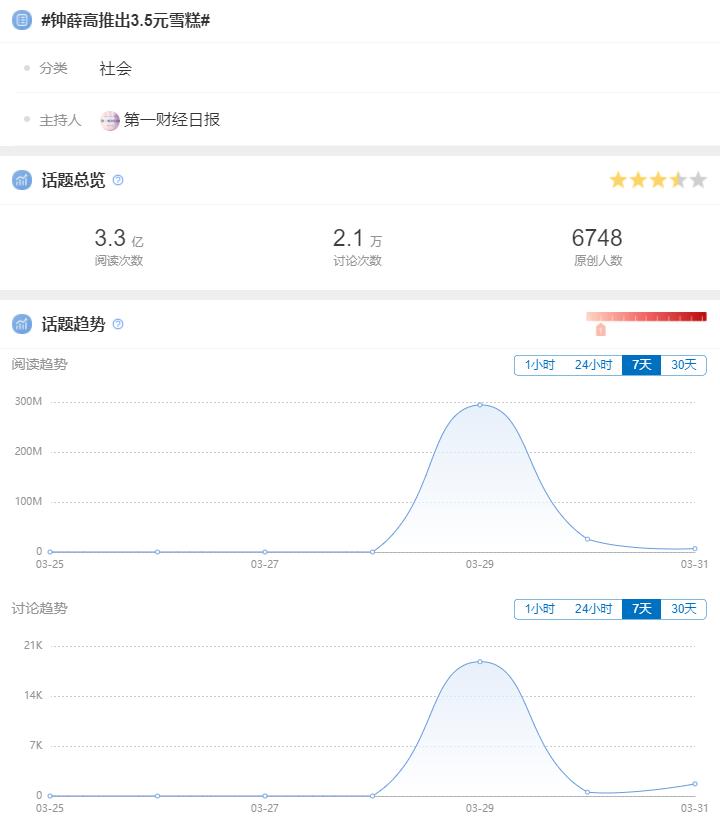The image size is (720, 831).
Task: Switch 阅读趋势 chart to 1小时
Action: point(539,365)
